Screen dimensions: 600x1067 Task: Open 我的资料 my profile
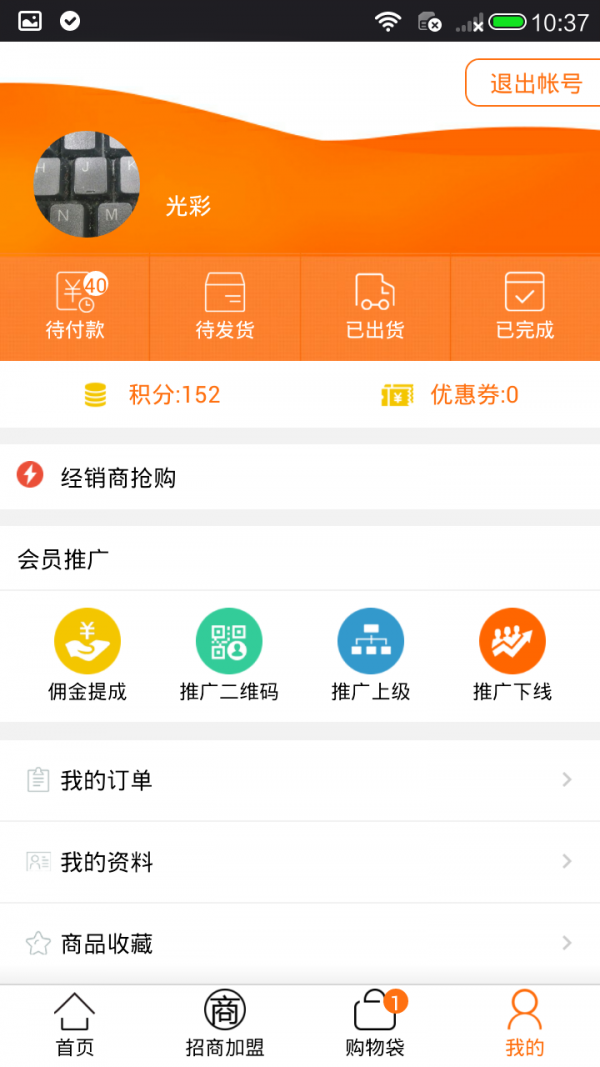(x=300, y=862)
